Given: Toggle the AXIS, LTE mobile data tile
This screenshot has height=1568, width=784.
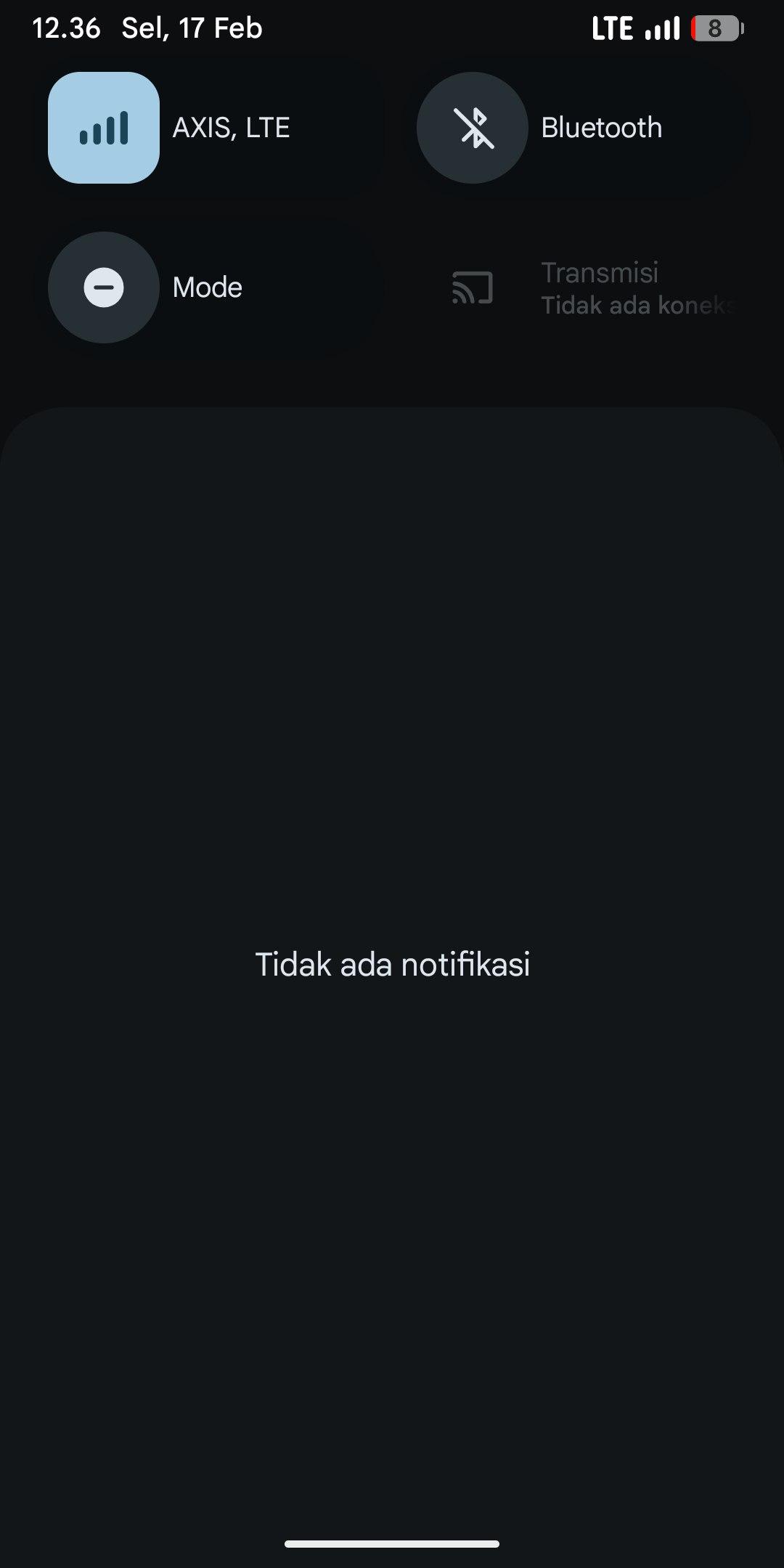Looking at the screenshot, I should [x=104, y=128].
